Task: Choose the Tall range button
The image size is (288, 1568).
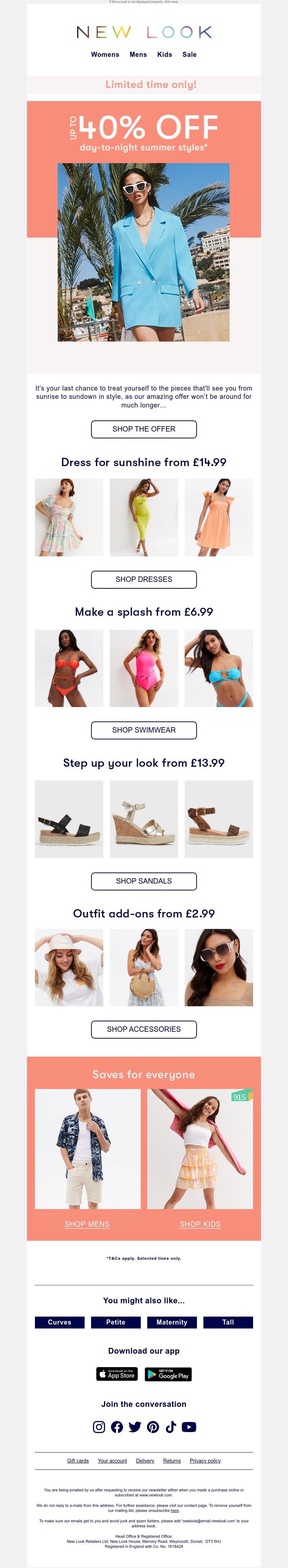Action: [228, 1322]
